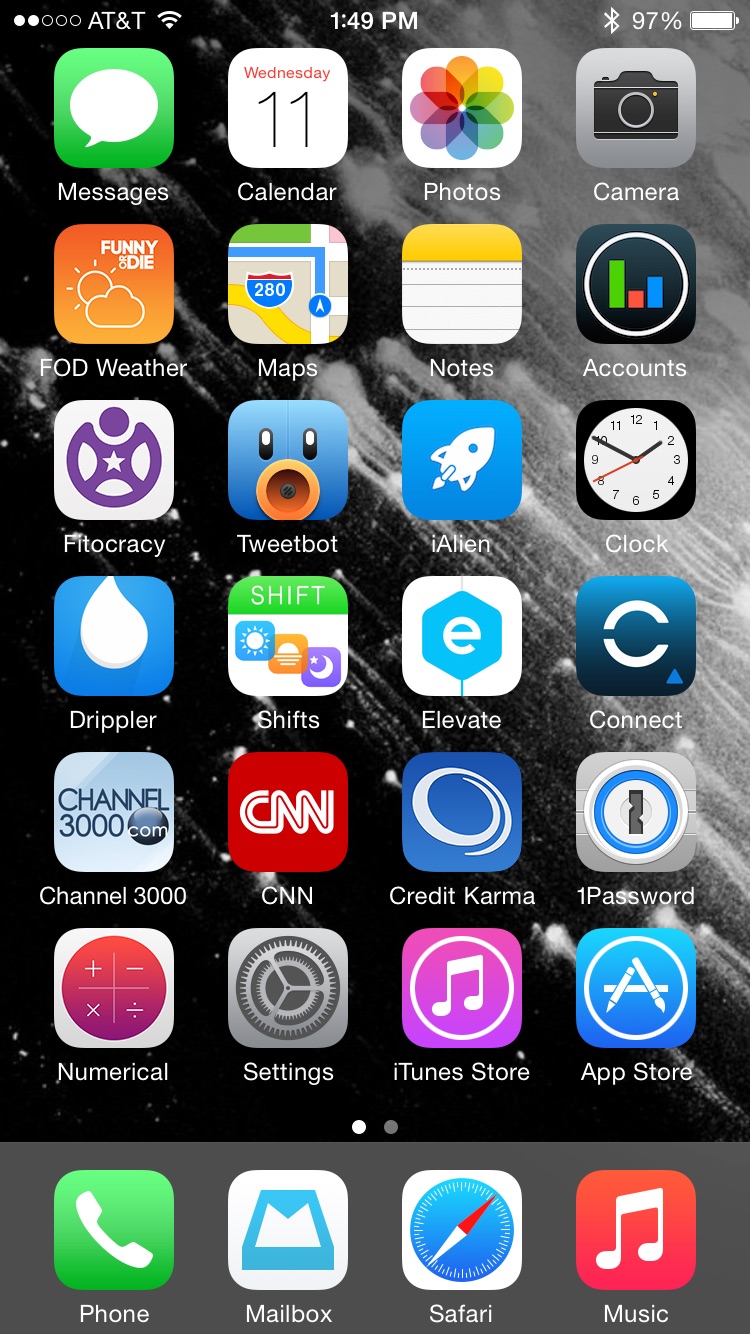Open the Clock app

pyautogui.click(x=636, y=460)
